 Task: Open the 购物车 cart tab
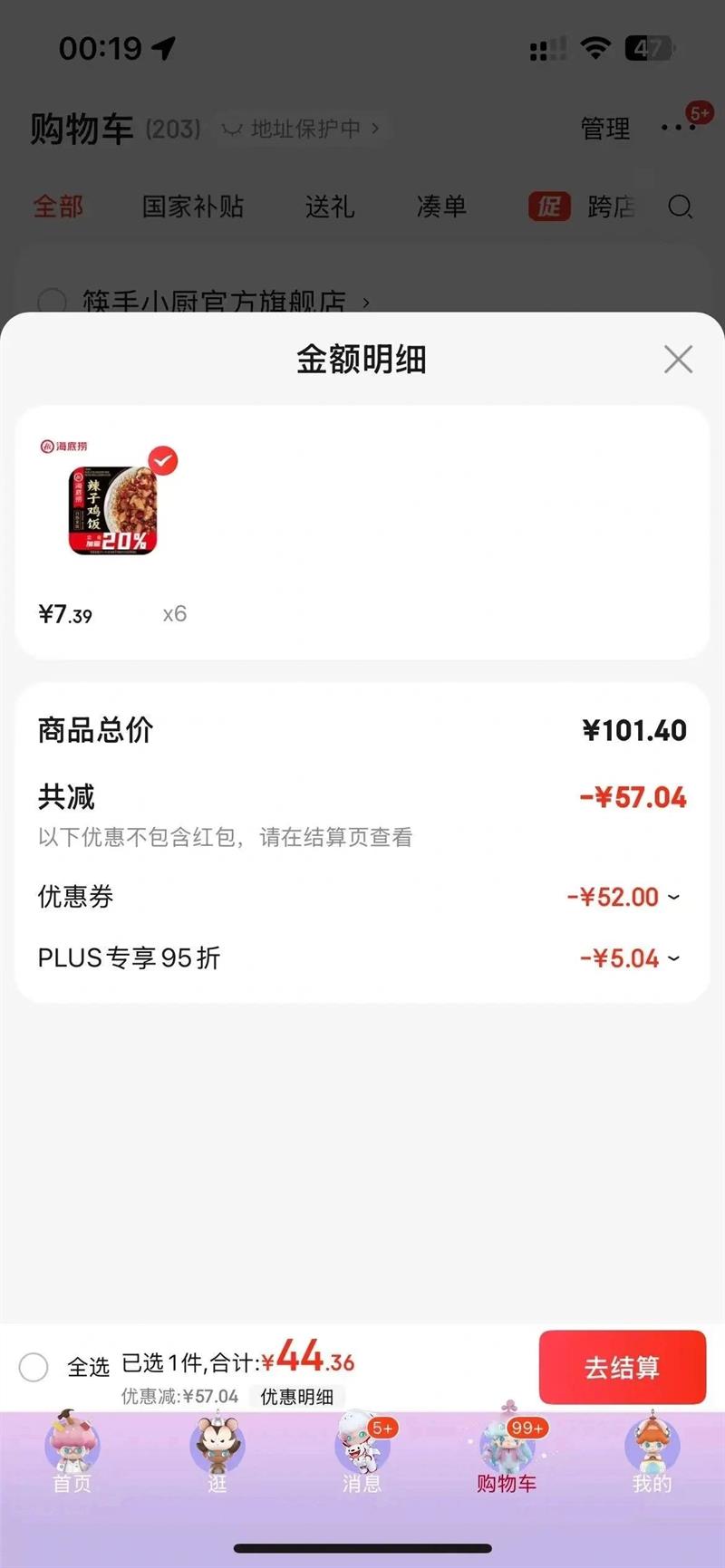pyautogui.click(x=507, y=1453)
